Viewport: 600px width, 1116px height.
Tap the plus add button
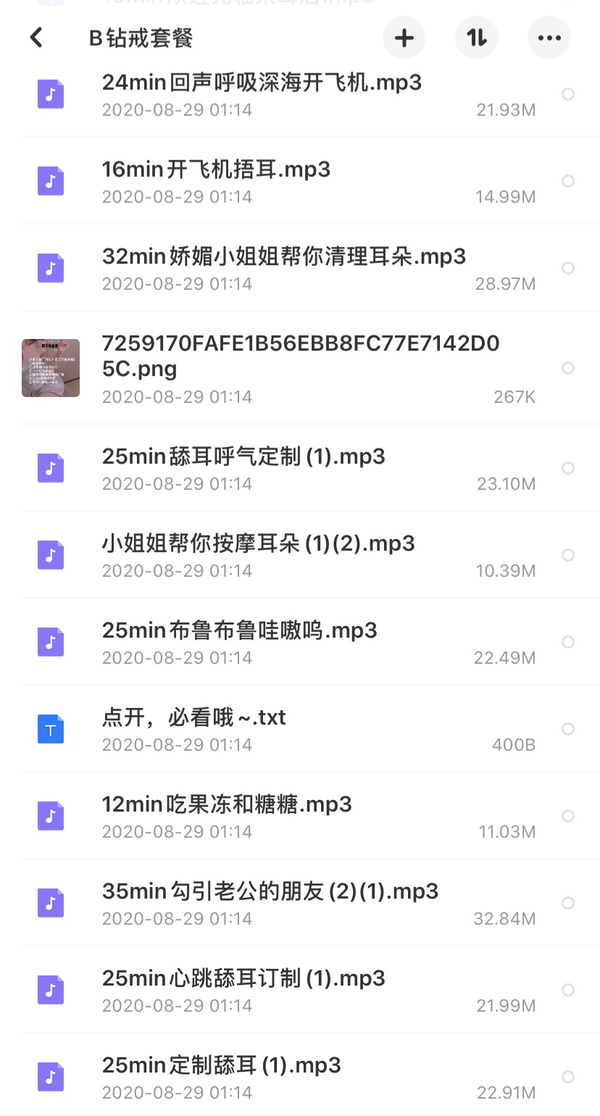point(404,38)
